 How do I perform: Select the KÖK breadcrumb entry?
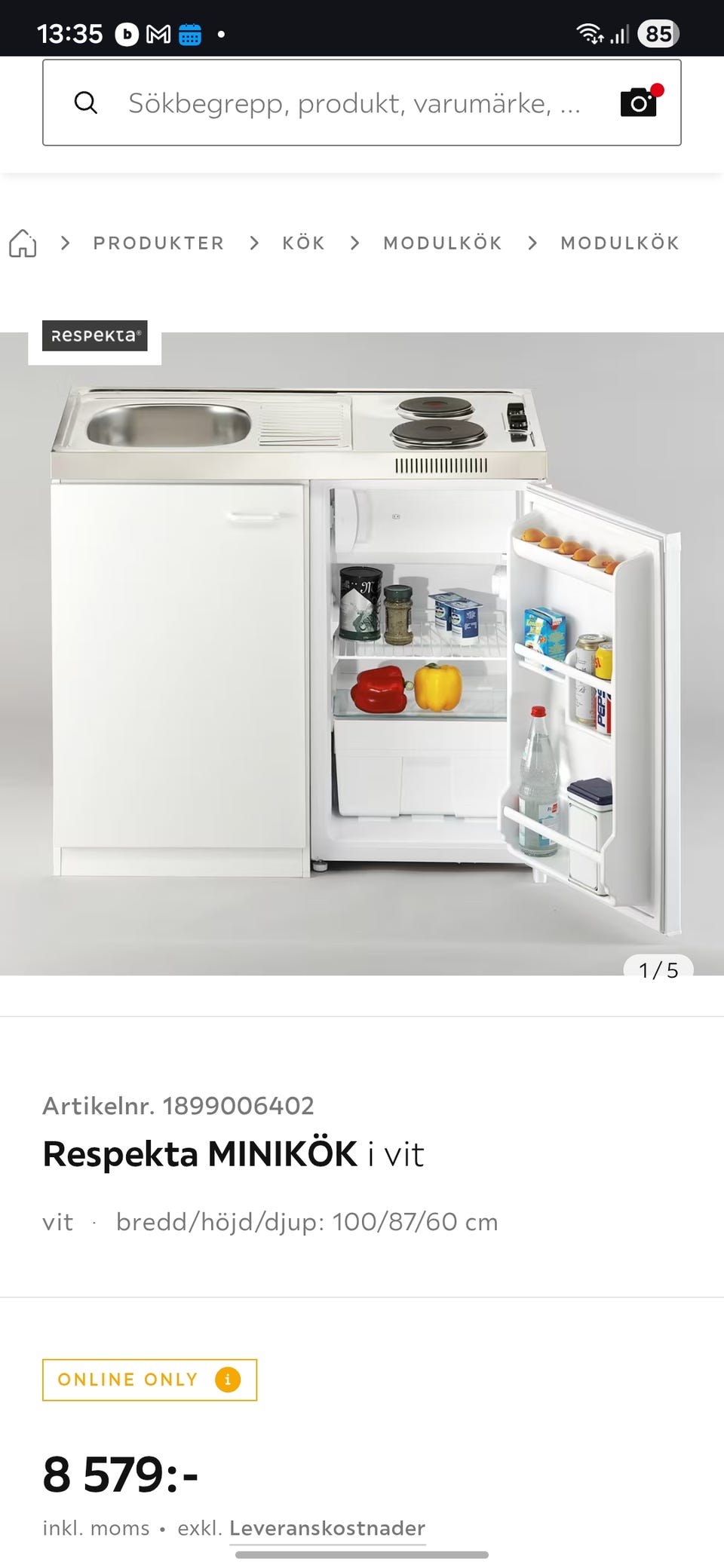(x=303, y=243)
